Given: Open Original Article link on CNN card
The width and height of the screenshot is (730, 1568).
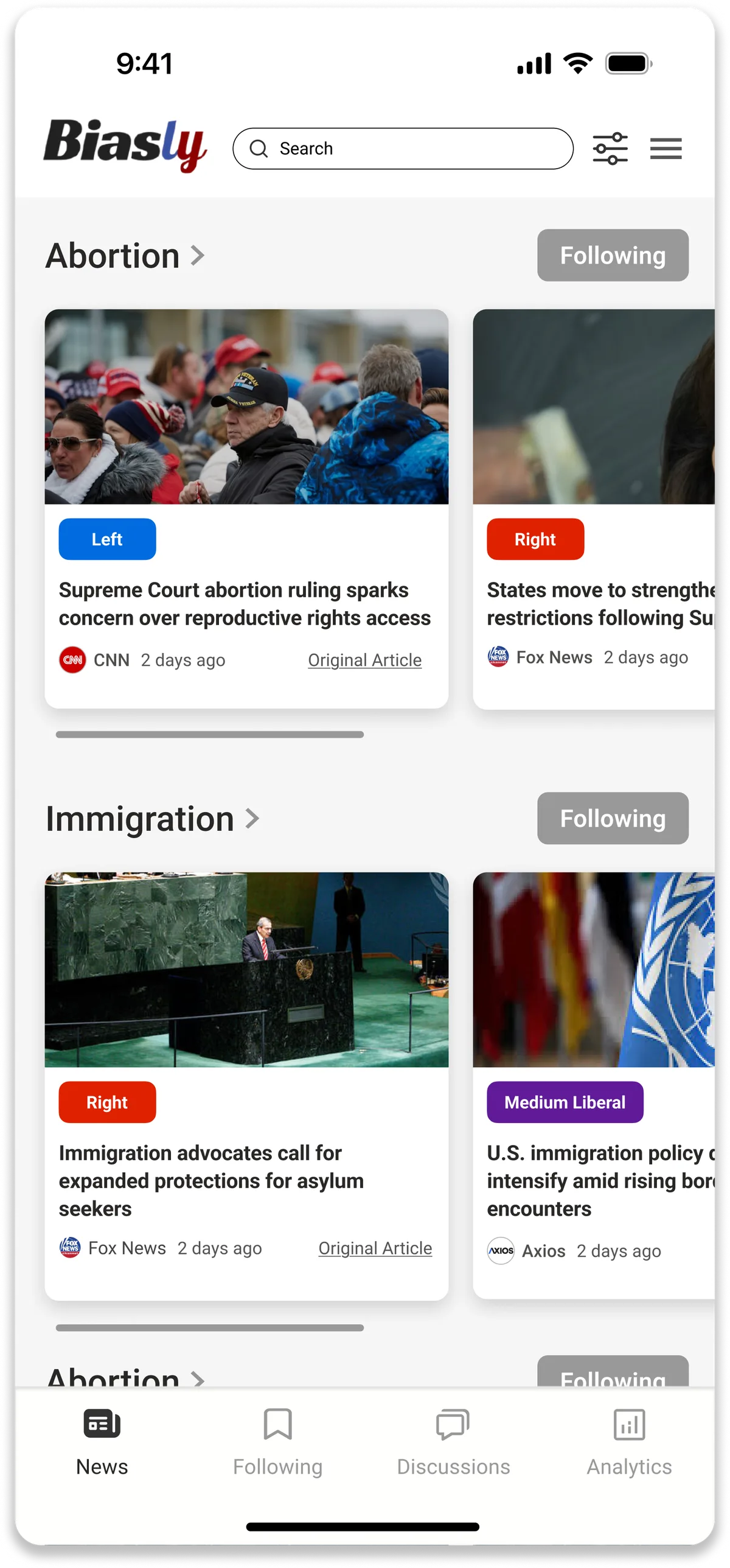Looking at the screenshot, I should coord(364,660).
